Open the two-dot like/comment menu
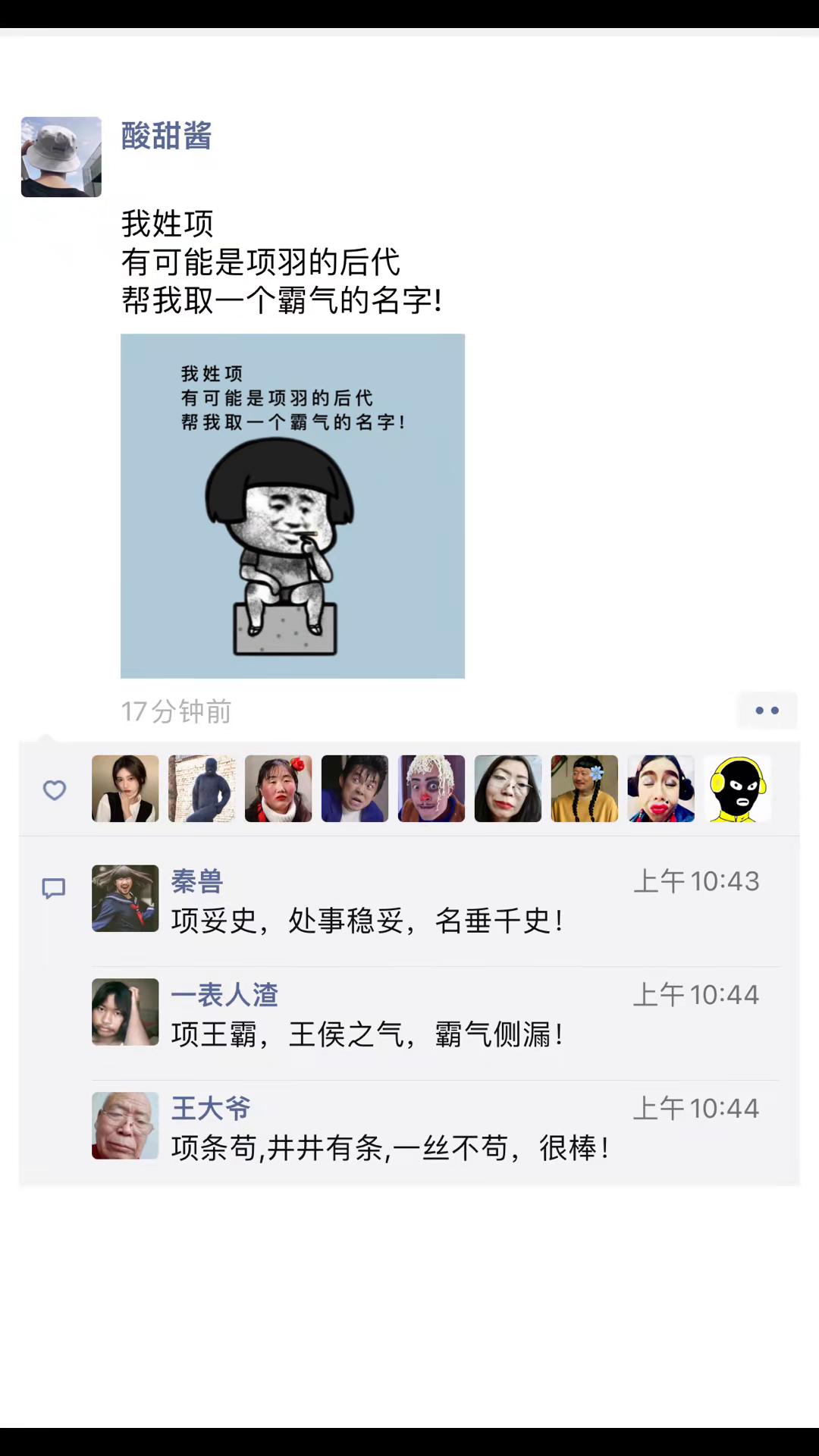 click(767, 711)
